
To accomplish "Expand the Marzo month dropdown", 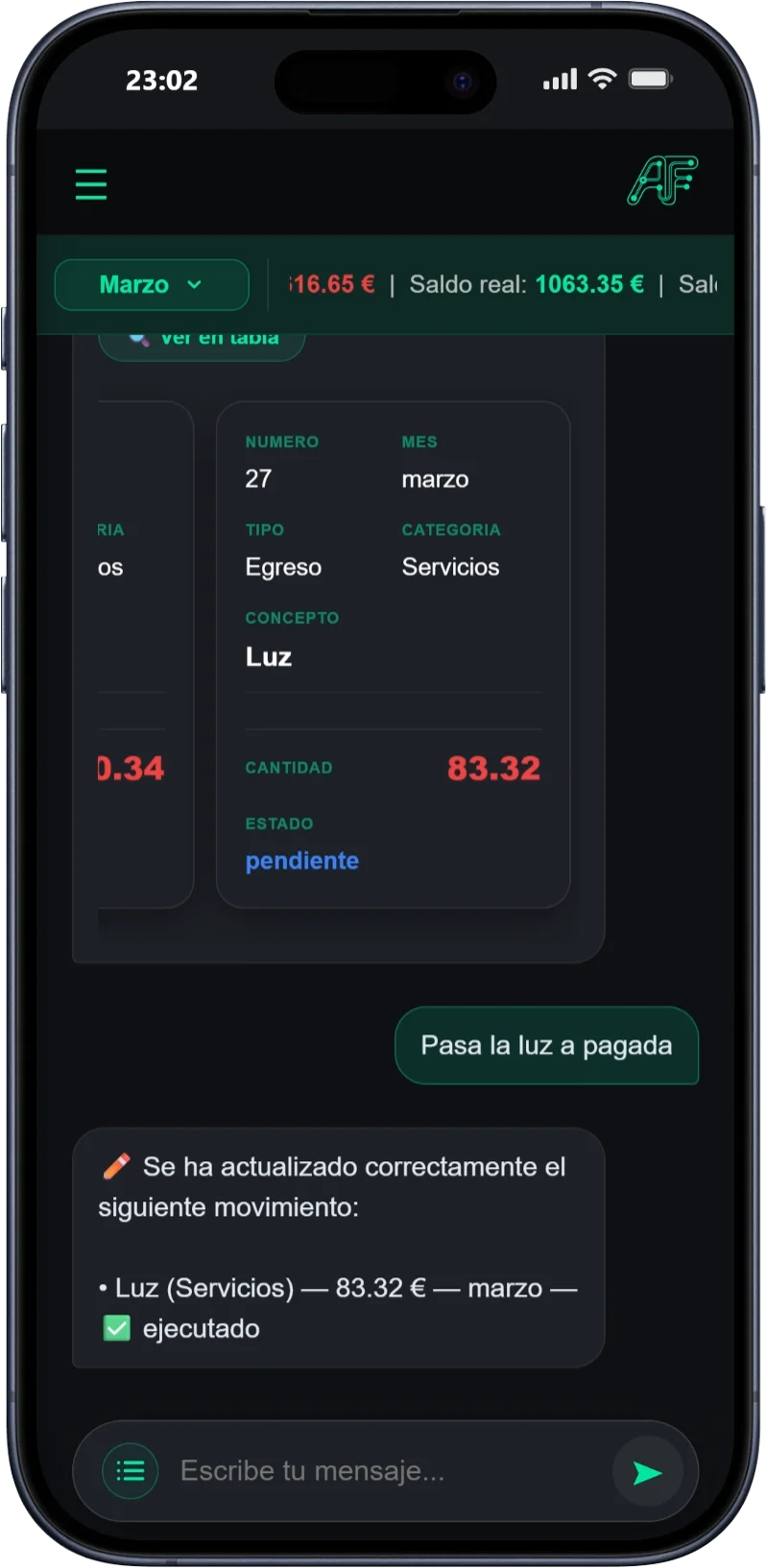I will 152,285.
